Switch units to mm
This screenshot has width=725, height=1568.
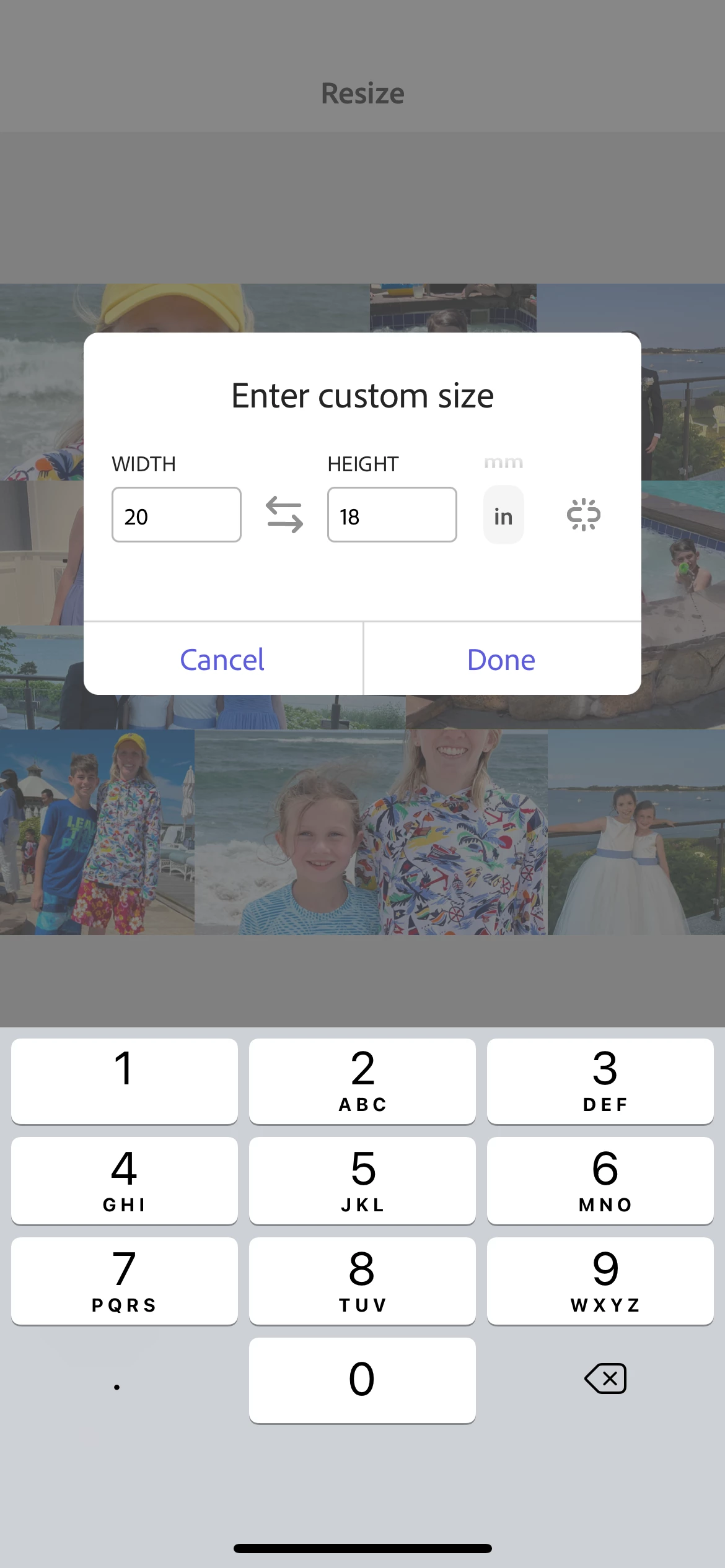coord(503,463)
